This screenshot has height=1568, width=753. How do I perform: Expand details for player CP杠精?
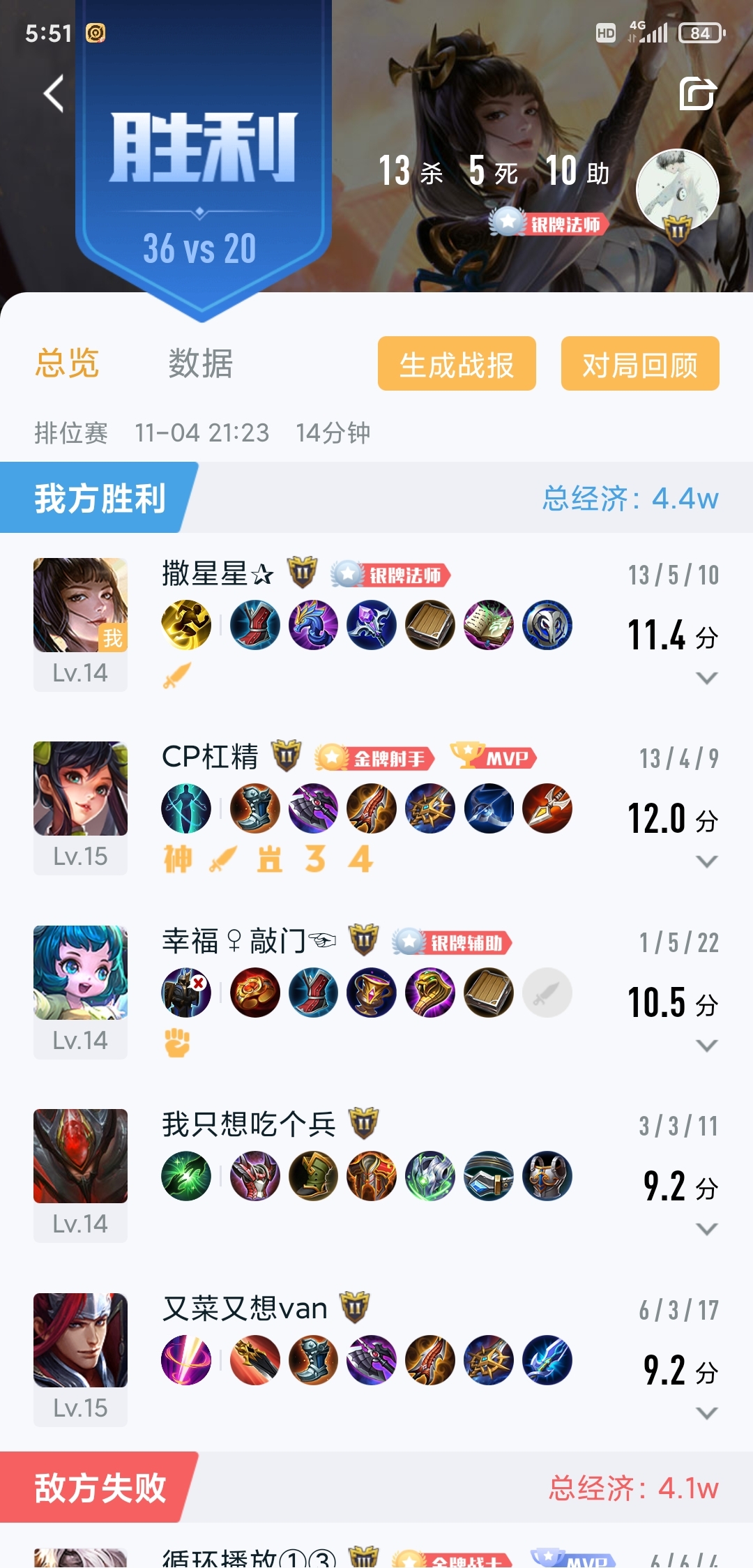click(x=707, y=861)
